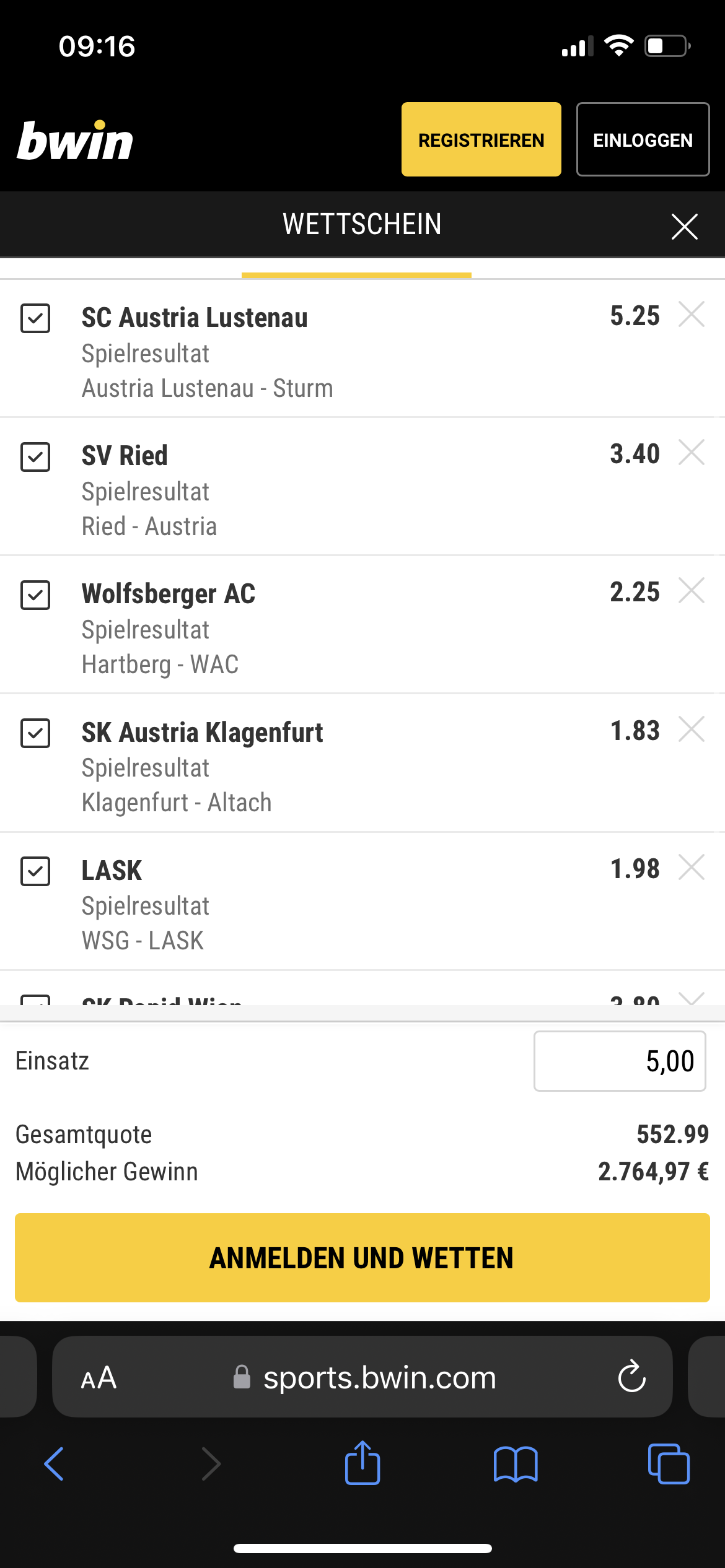Open Safari bookmarks
The image size is (725, 1568).
point(516,1465)
